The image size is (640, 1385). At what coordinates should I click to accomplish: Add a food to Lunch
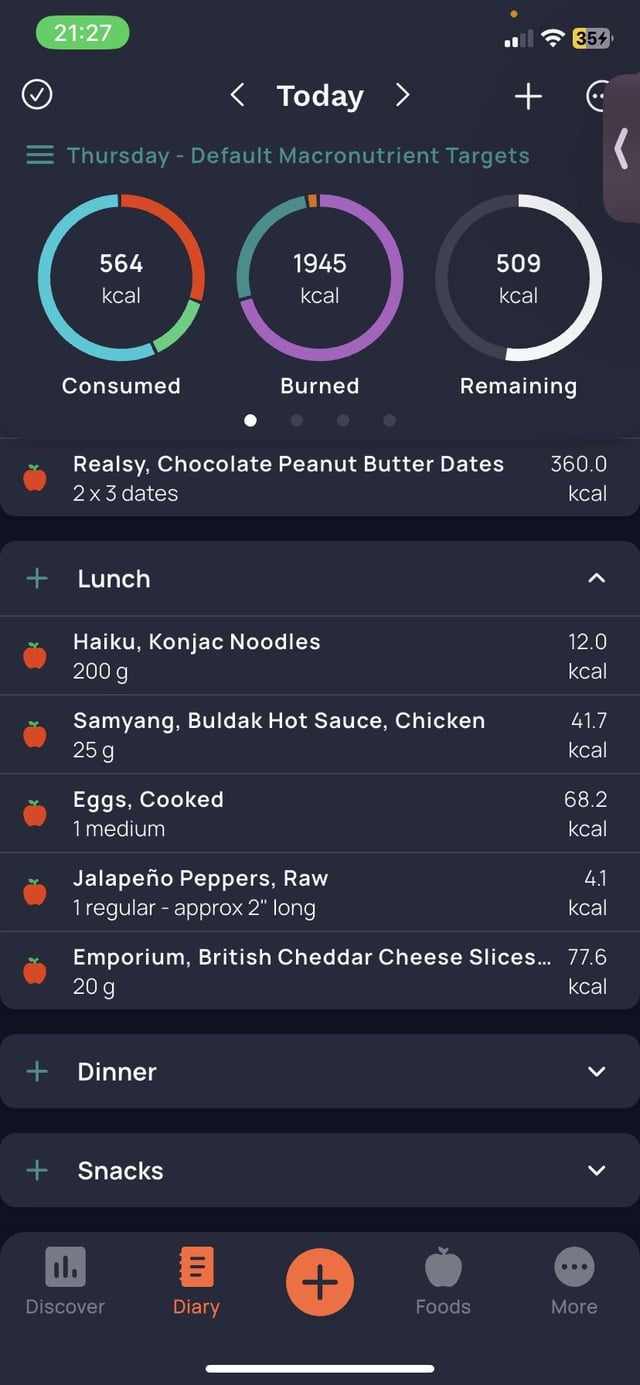pos(37,579)
